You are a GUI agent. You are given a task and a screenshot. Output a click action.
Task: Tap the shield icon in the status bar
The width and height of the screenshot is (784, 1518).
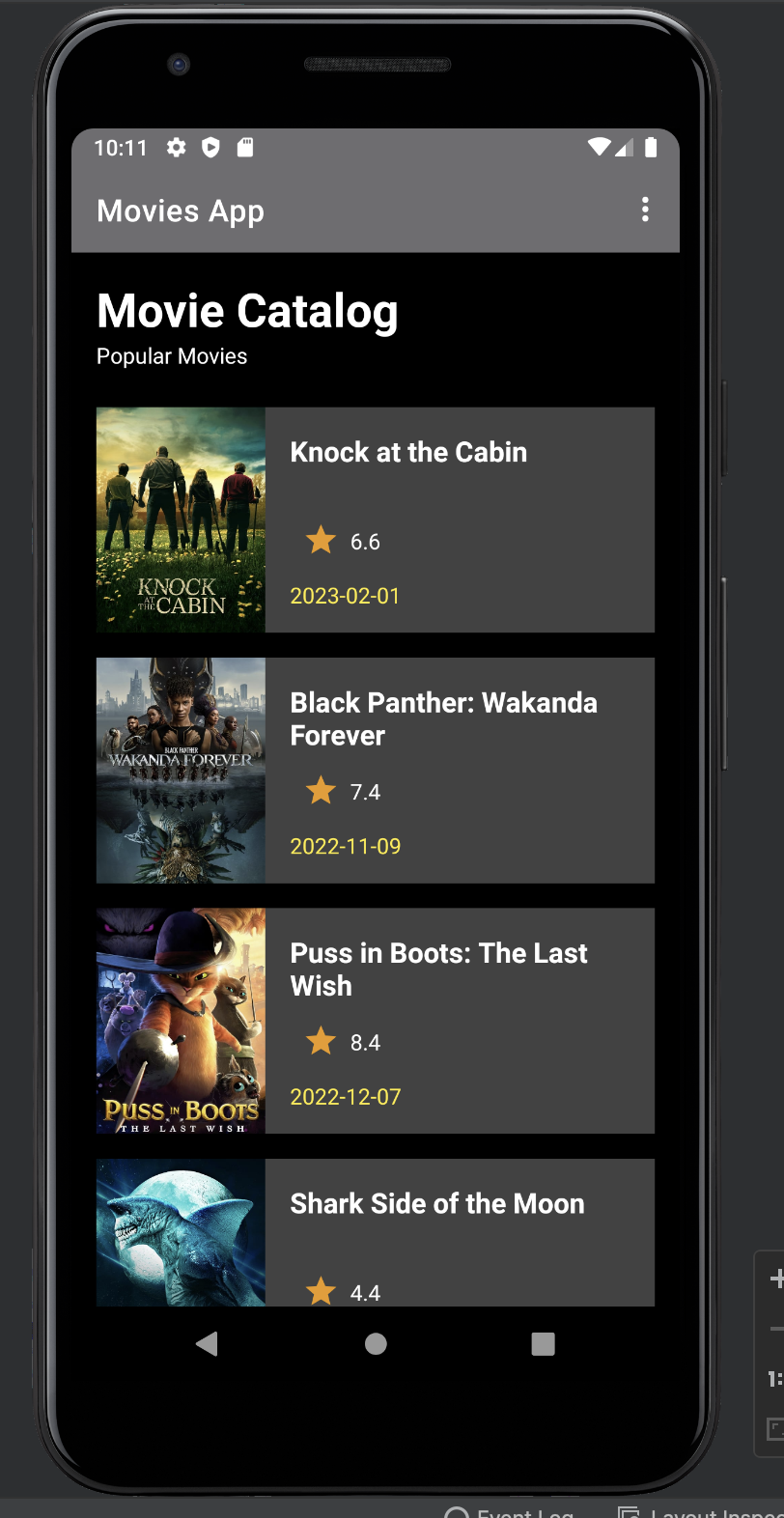tap(210, 148)
